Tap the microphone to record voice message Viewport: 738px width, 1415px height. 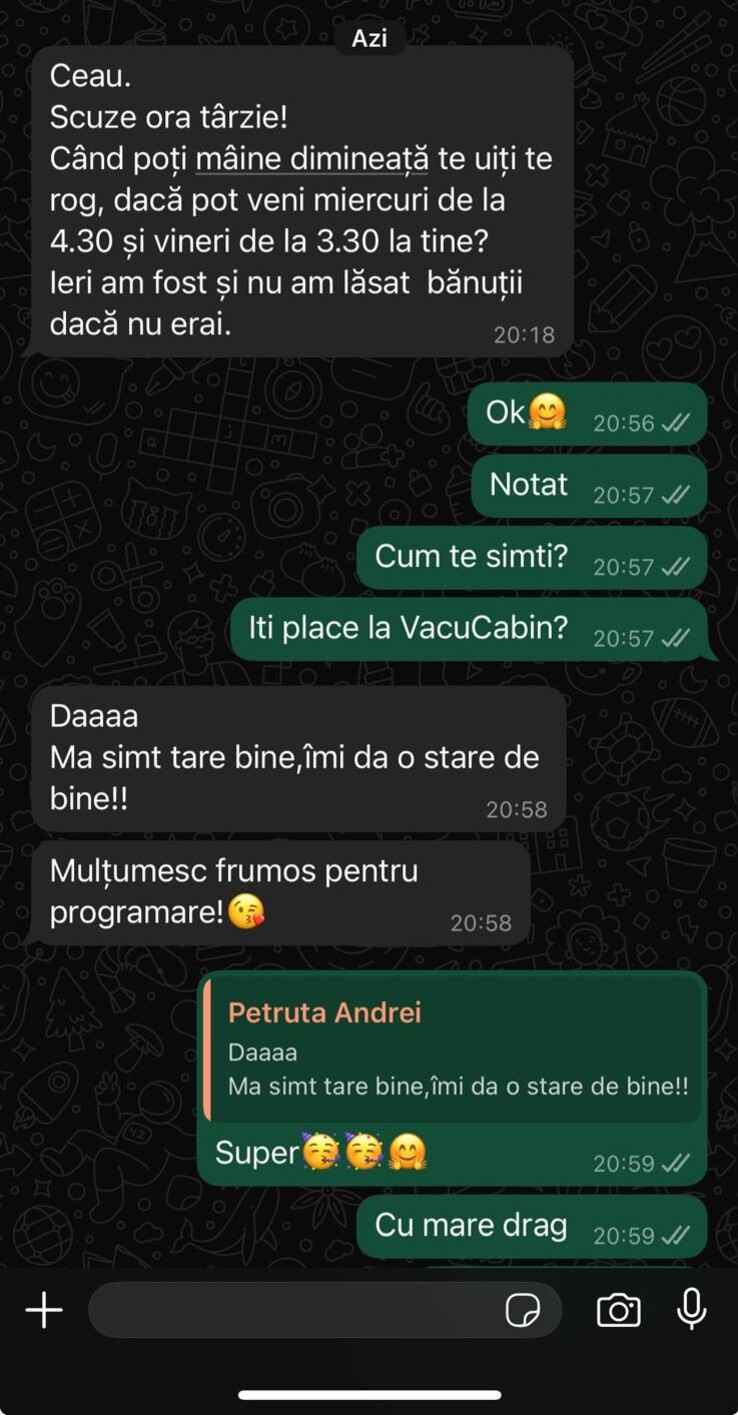tap(691, 1309)
